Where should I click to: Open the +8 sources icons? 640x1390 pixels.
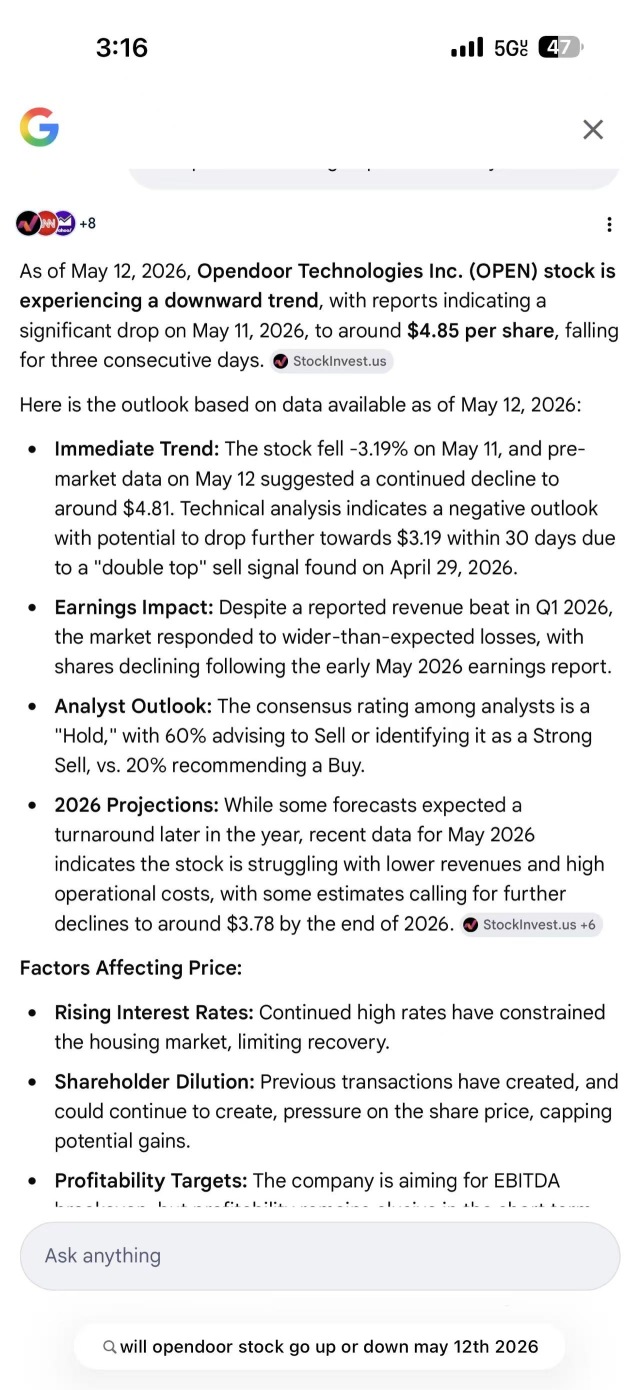[x=57, y=223]
